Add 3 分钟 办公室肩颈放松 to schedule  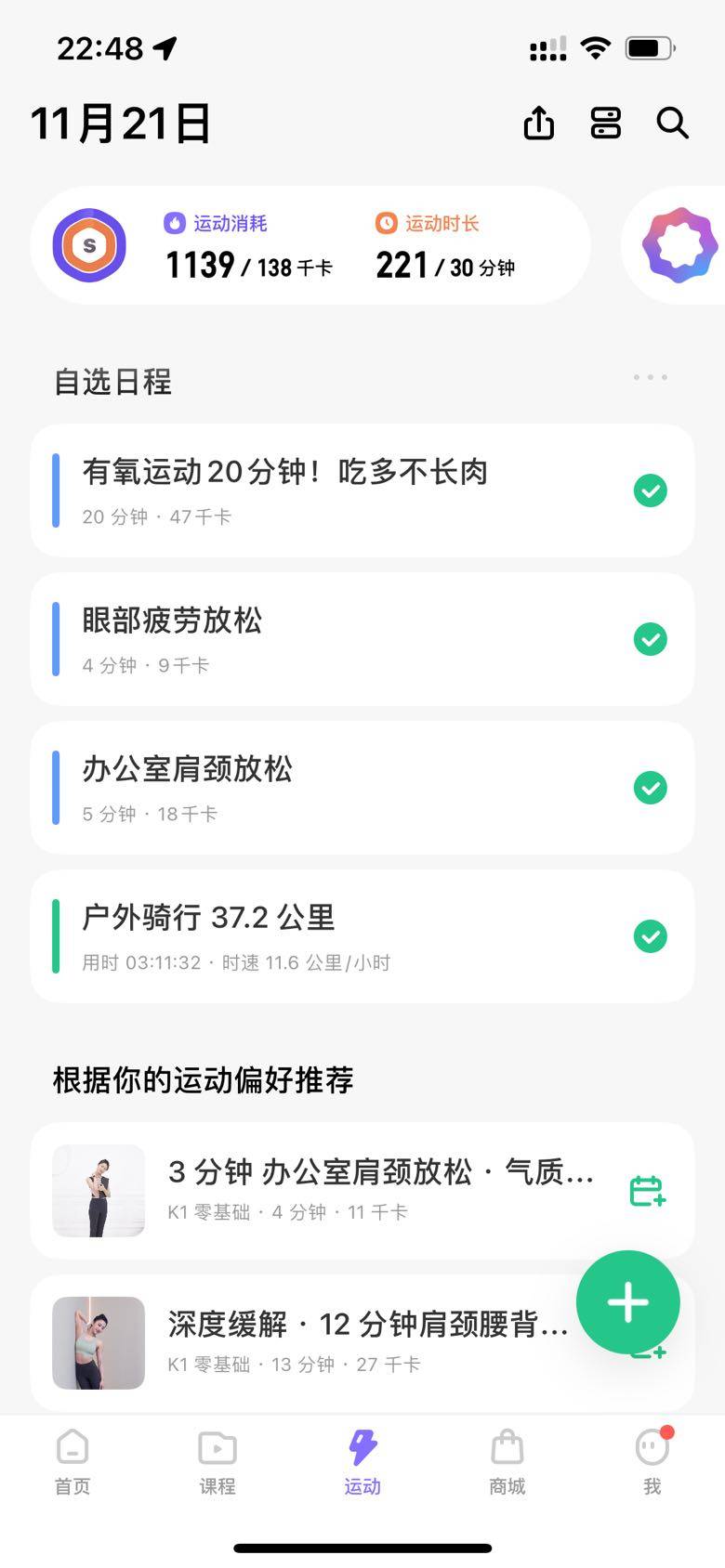click(647, 1191)
